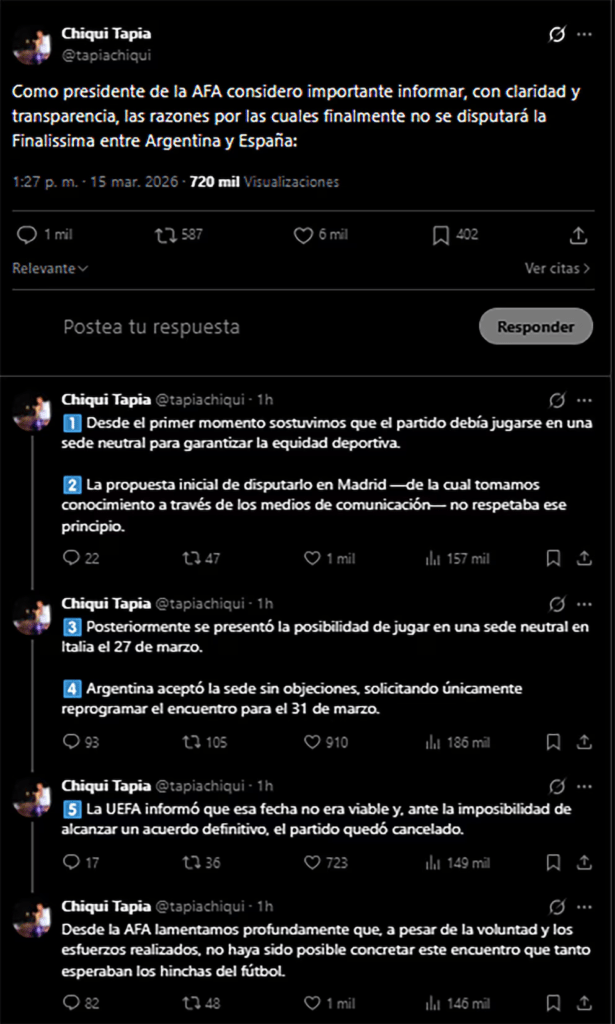Expand the Relevante sort dropdown
Viewport: 615px width, 1024px height.
(x=50, y=269)
